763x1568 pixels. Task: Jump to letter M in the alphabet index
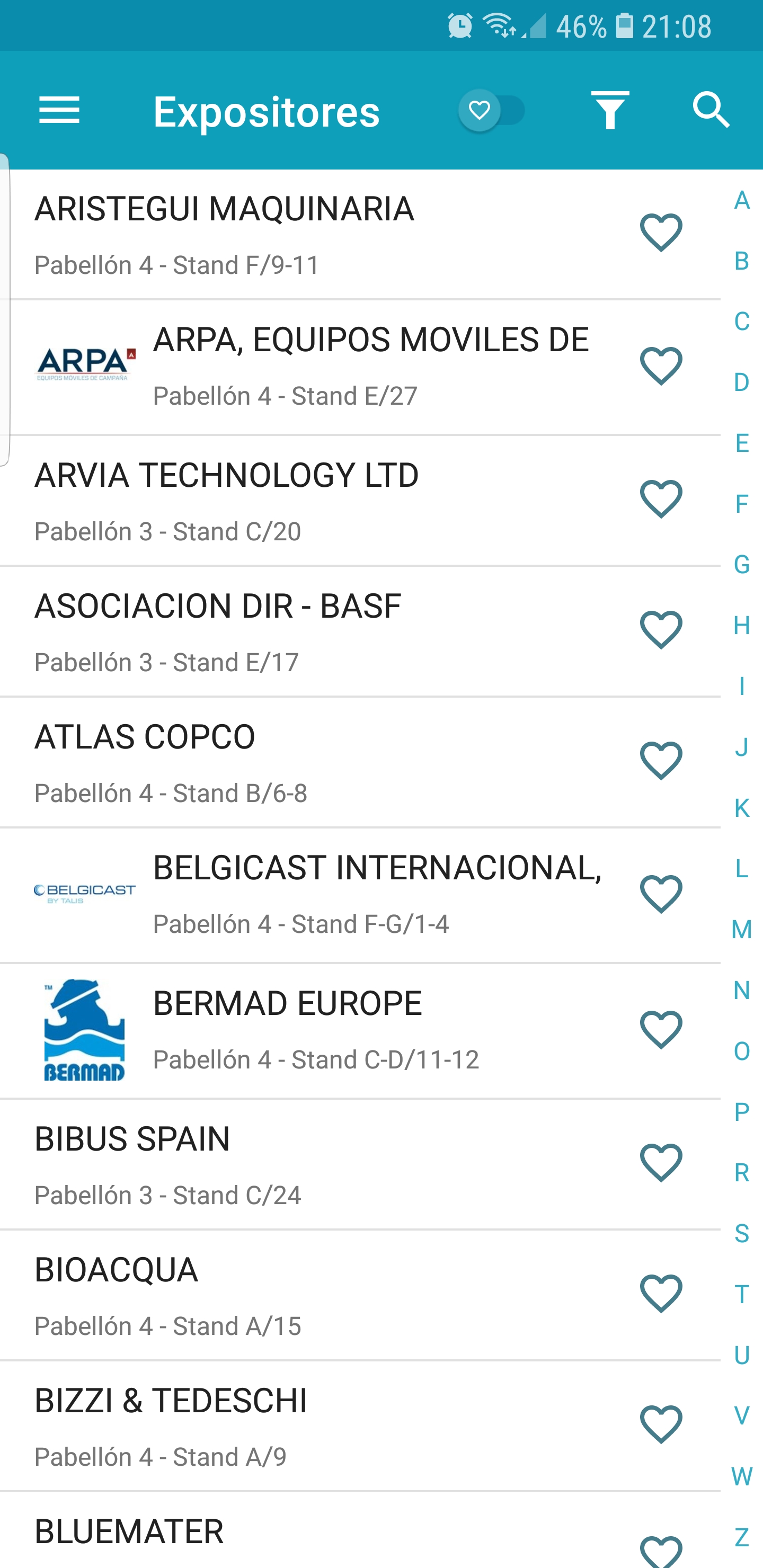pyautogui.click(x=741, y=930)
